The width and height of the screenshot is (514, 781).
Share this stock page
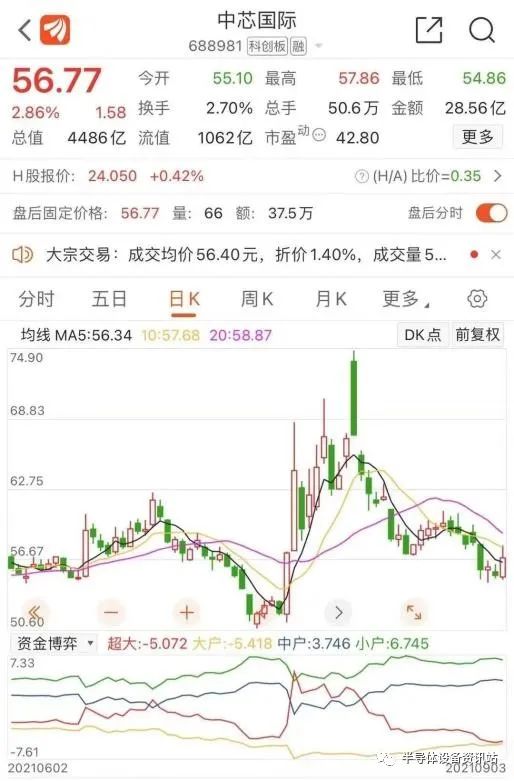coord(429,30)
